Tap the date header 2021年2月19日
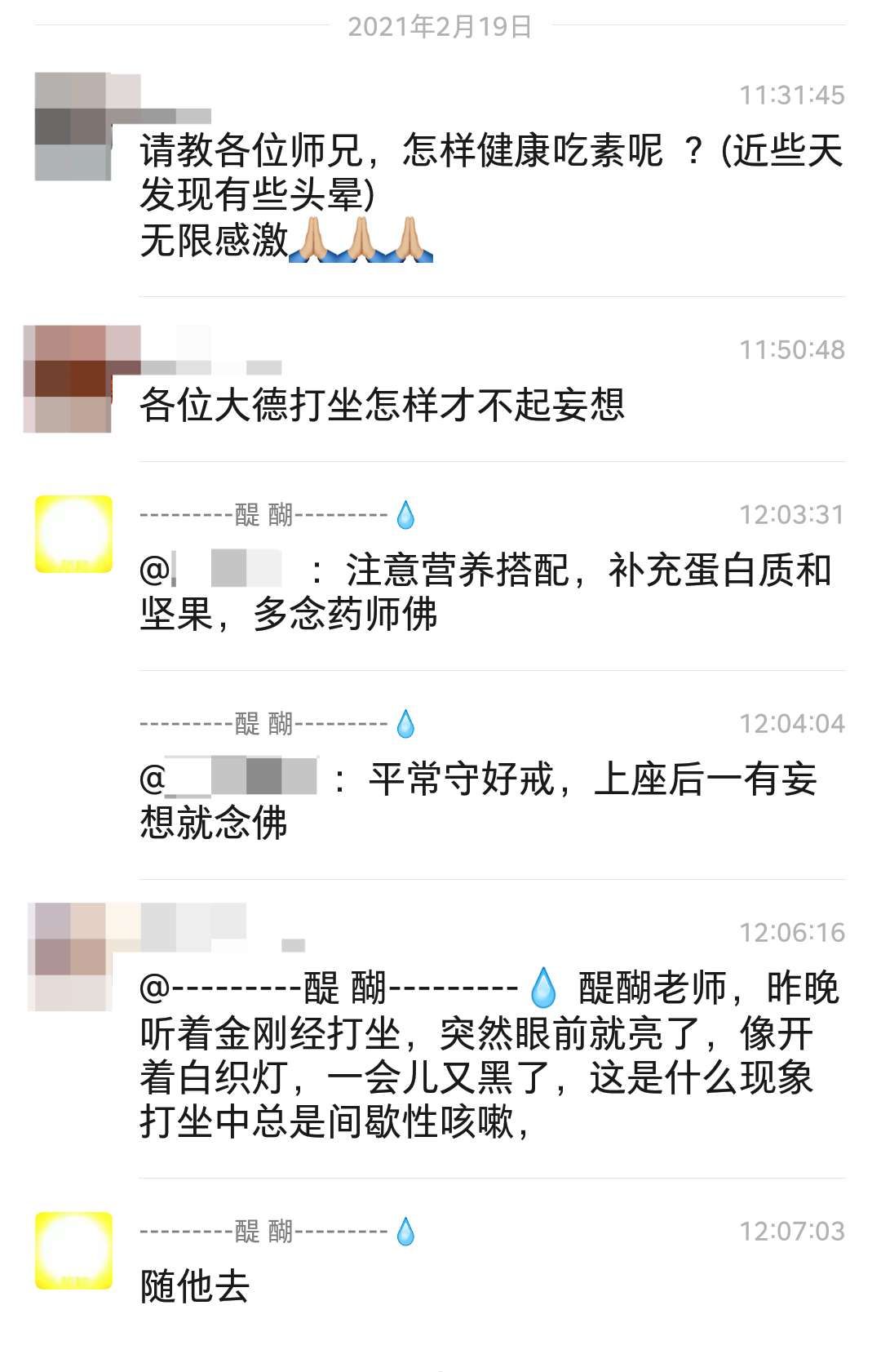Viewport: 881px width, 1372px height. [440, 26]
